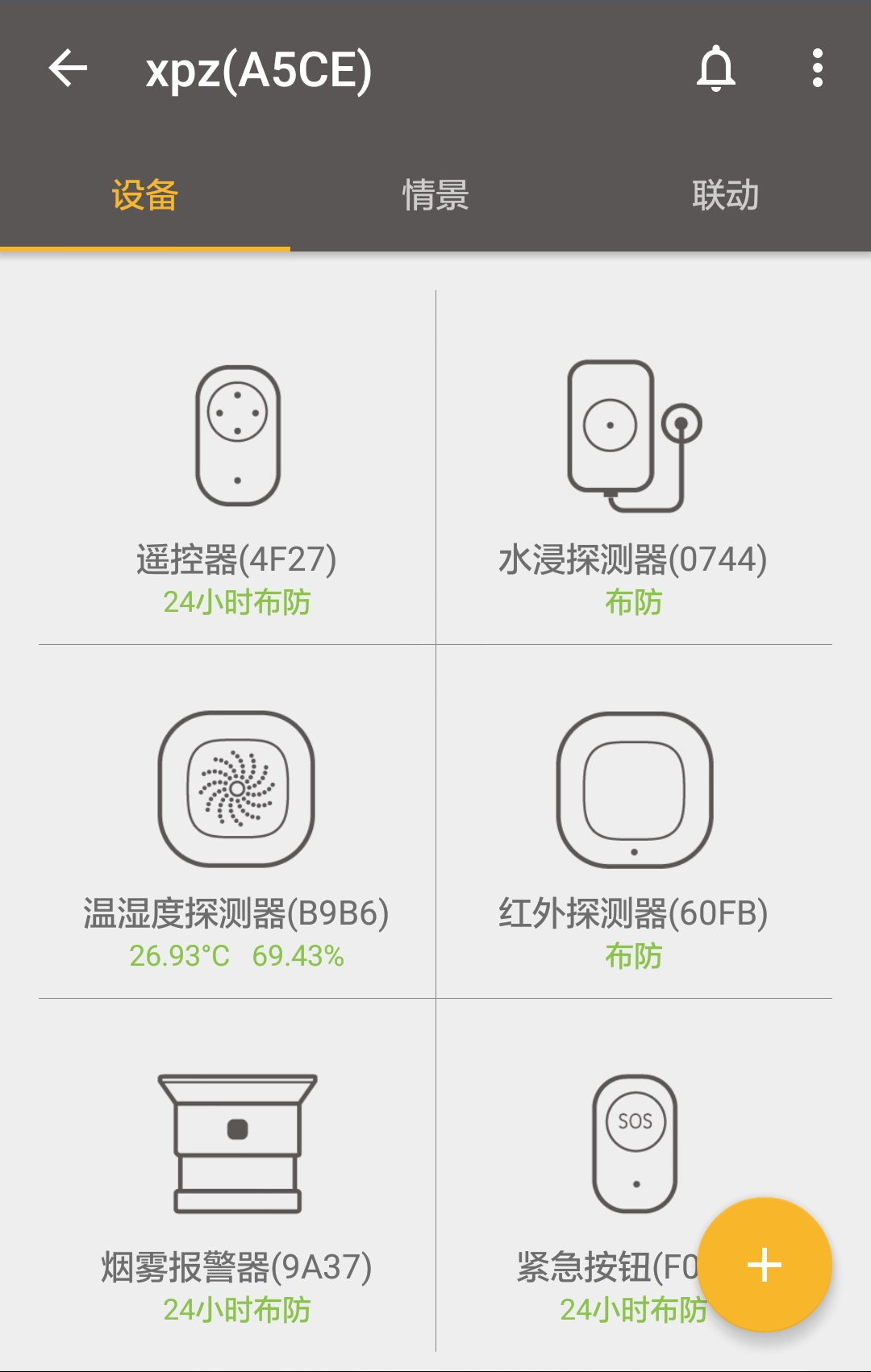Select the 设备 tab
Viewport: 871px width, 1372px height.
pyautogui.click(x=145, y=196)
